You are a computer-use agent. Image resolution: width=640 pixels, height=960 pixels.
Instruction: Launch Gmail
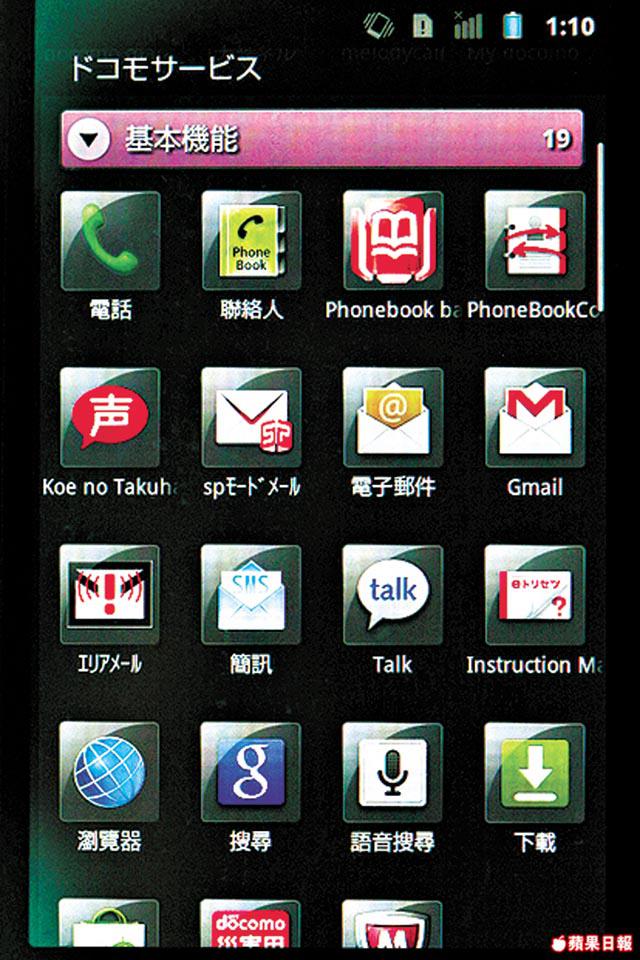pyautogui.click(x=534, y=417)
